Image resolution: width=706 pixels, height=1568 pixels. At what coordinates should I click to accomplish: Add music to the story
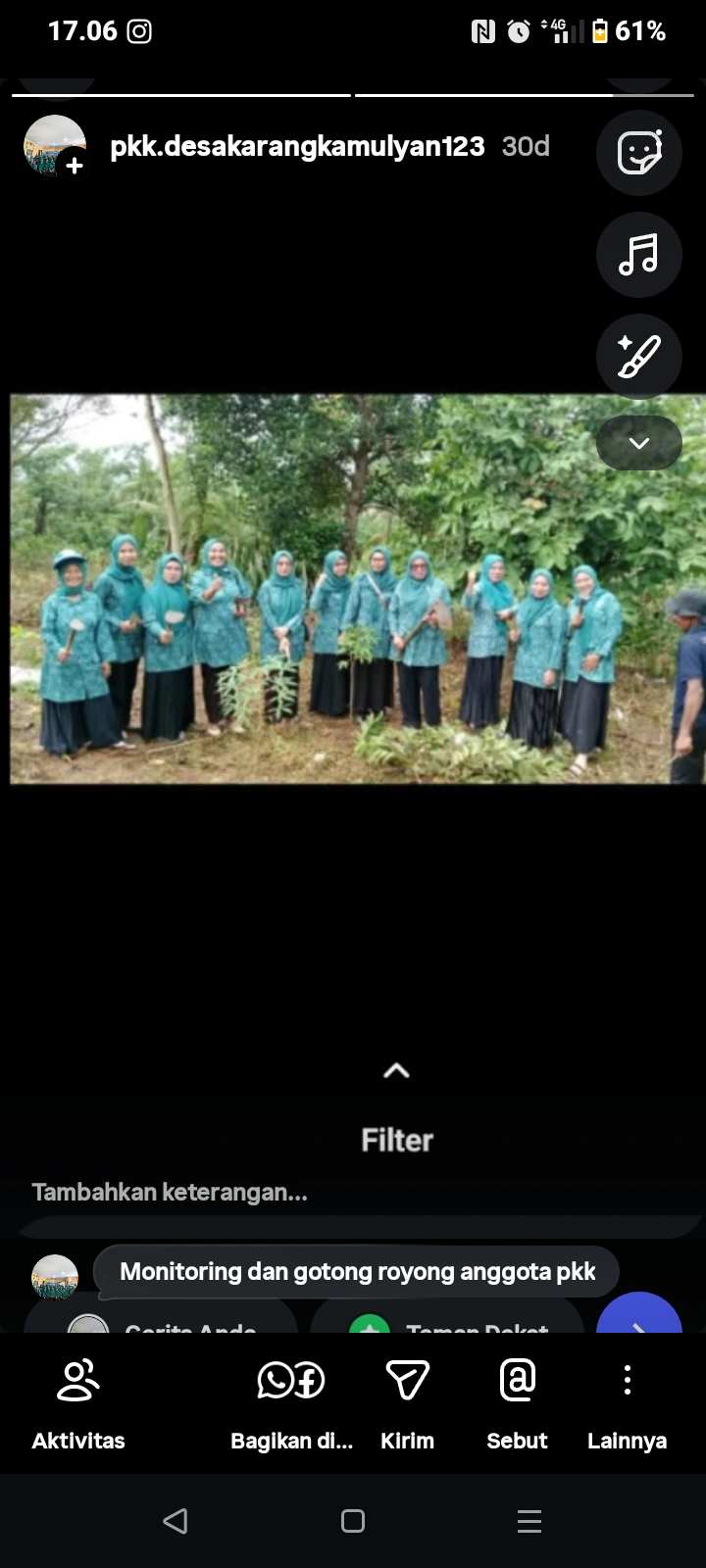coord(639,255)
